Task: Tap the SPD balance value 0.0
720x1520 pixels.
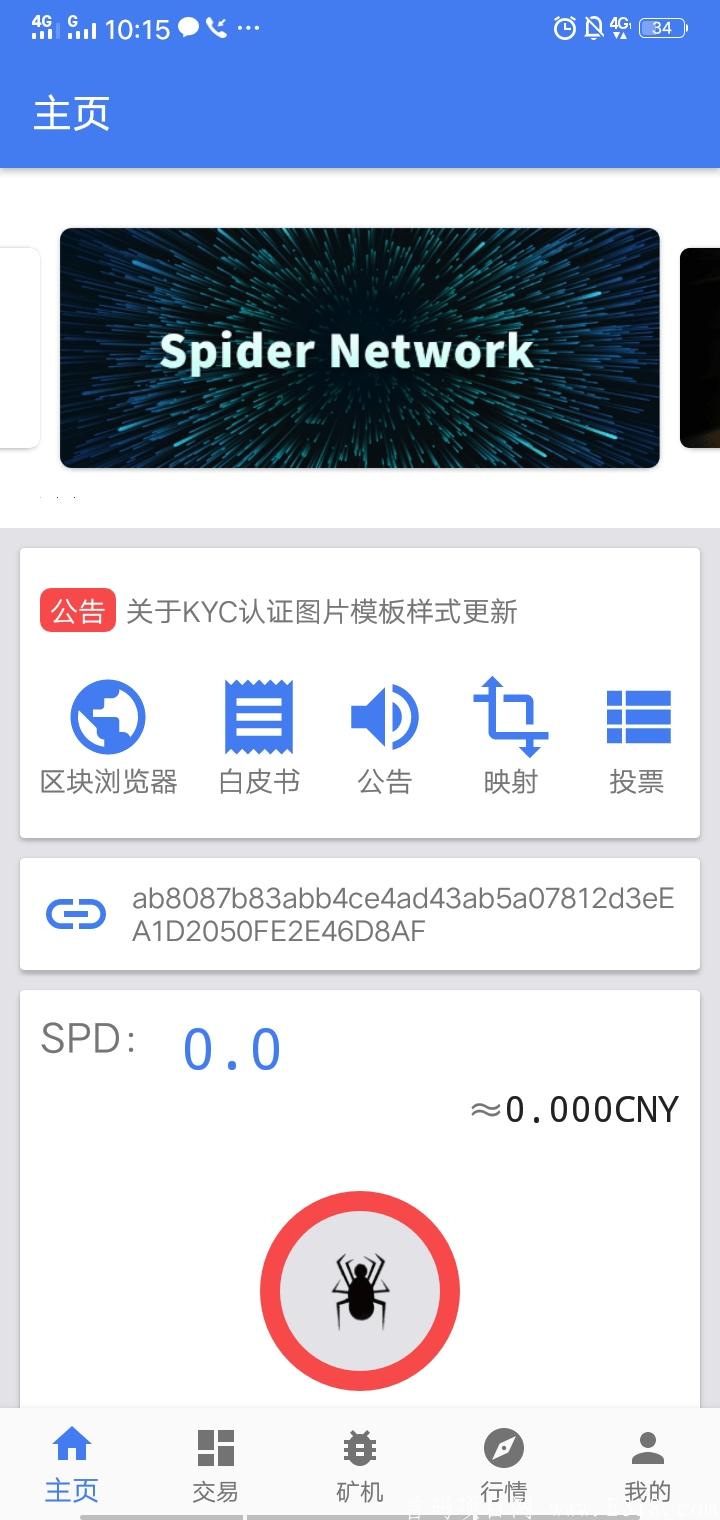Action: tap(231, 1047)
